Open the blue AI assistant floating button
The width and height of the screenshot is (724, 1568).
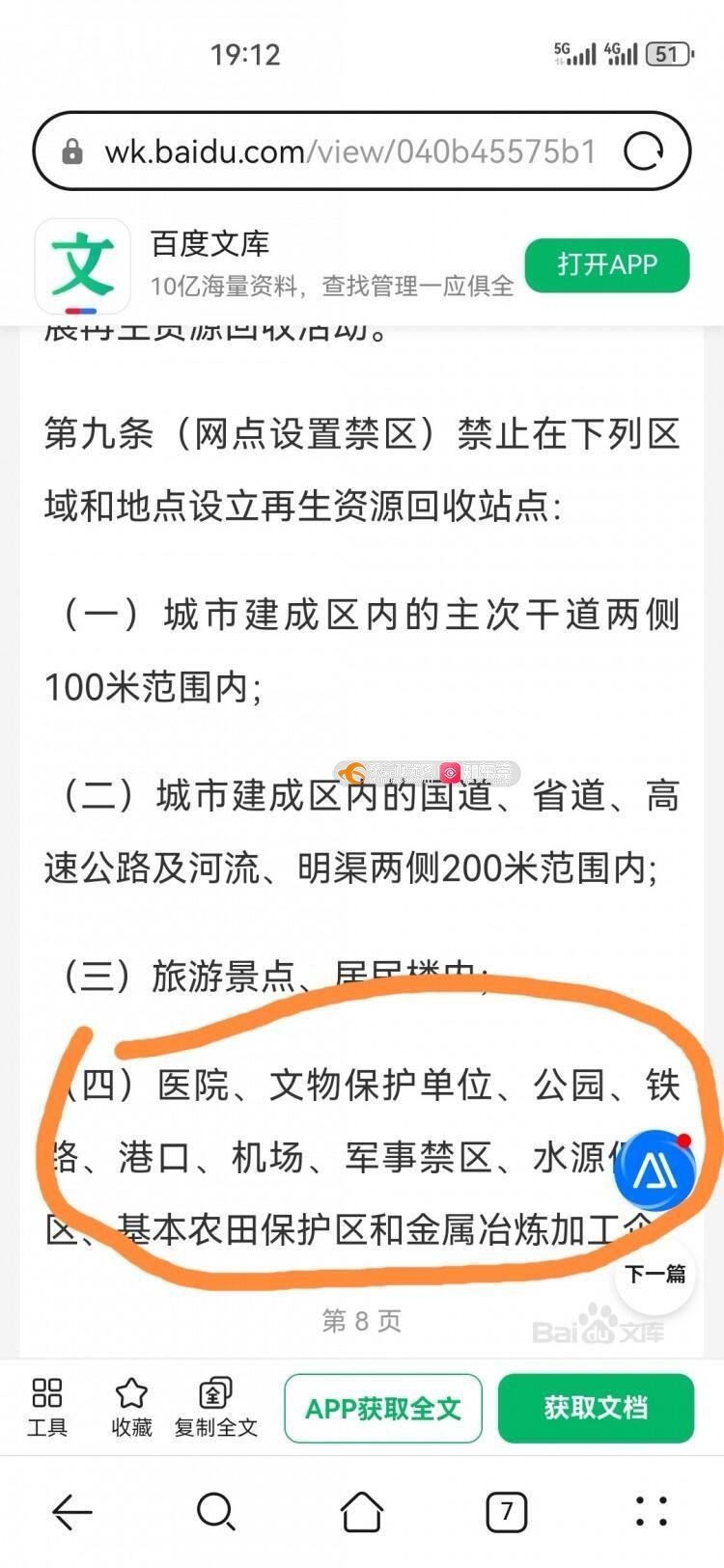[655, 1171]
